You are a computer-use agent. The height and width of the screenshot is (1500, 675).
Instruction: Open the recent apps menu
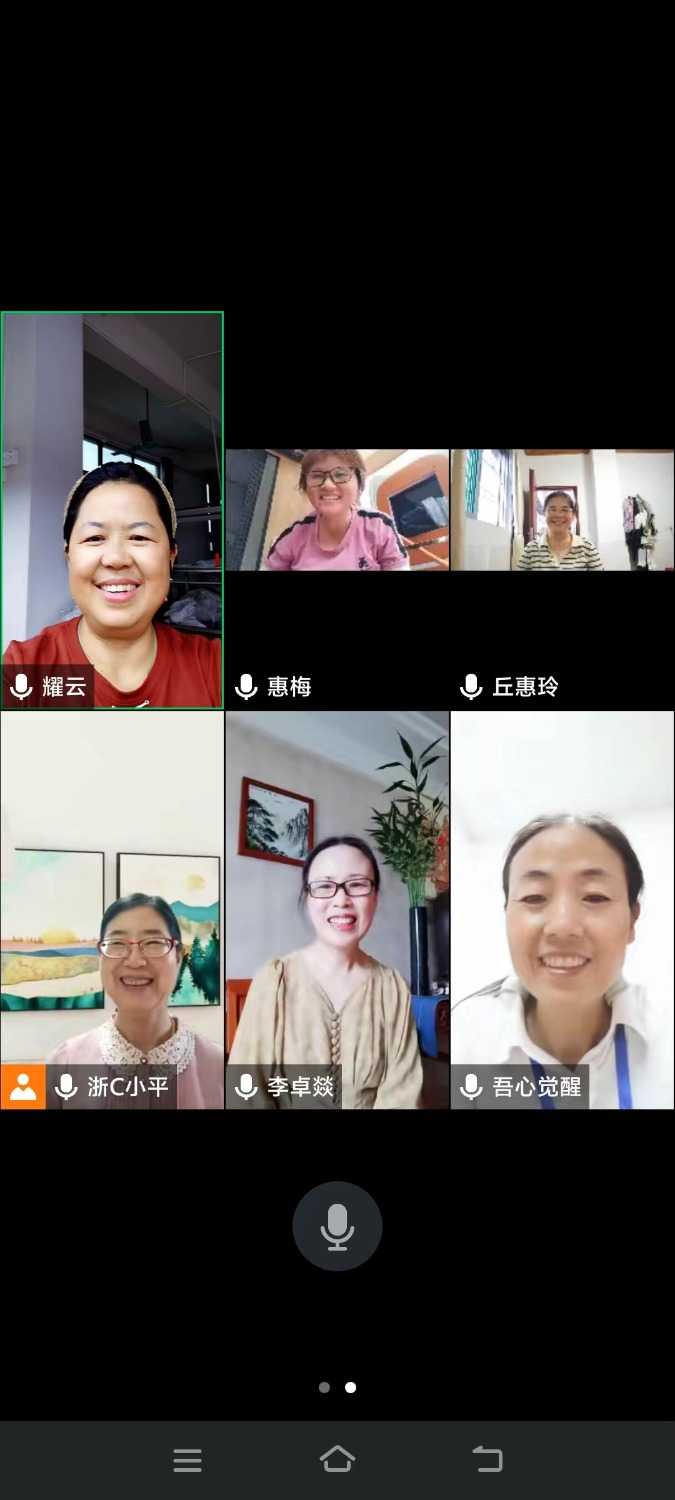coord(187,1460)
